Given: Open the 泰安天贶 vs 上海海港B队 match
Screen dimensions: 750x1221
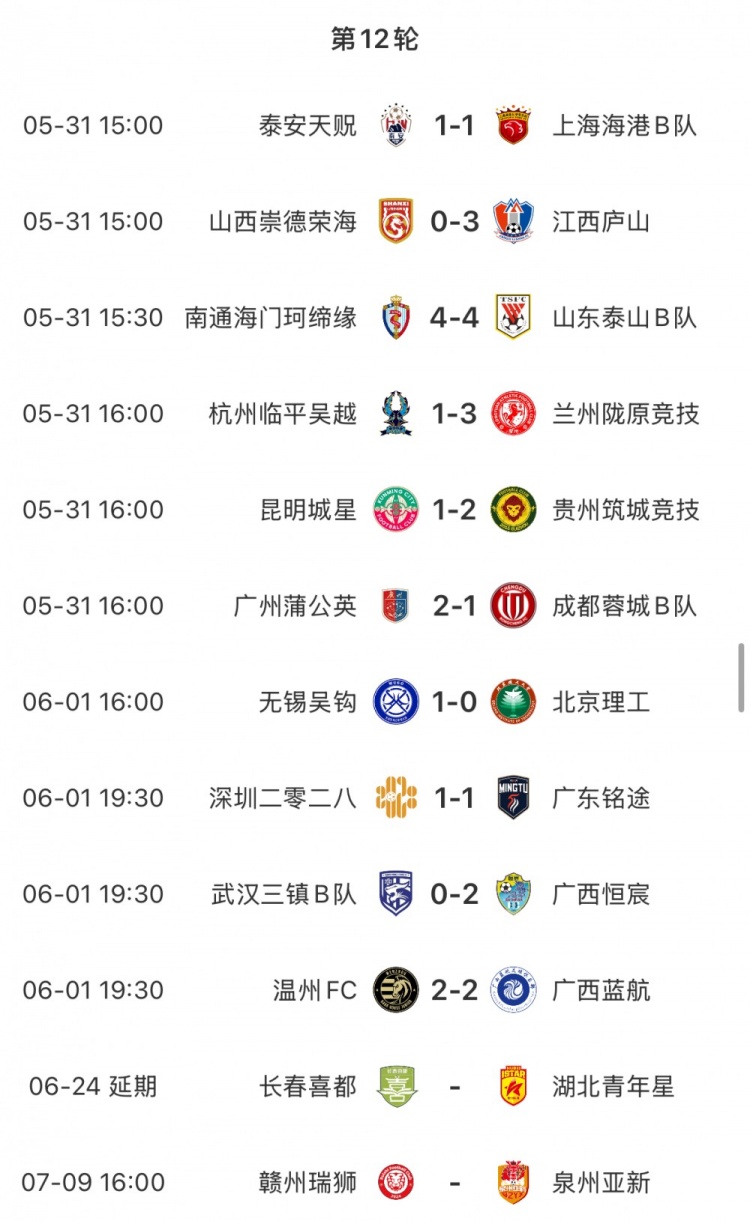Looking at the screenshot, I should [x=455, y=126].
